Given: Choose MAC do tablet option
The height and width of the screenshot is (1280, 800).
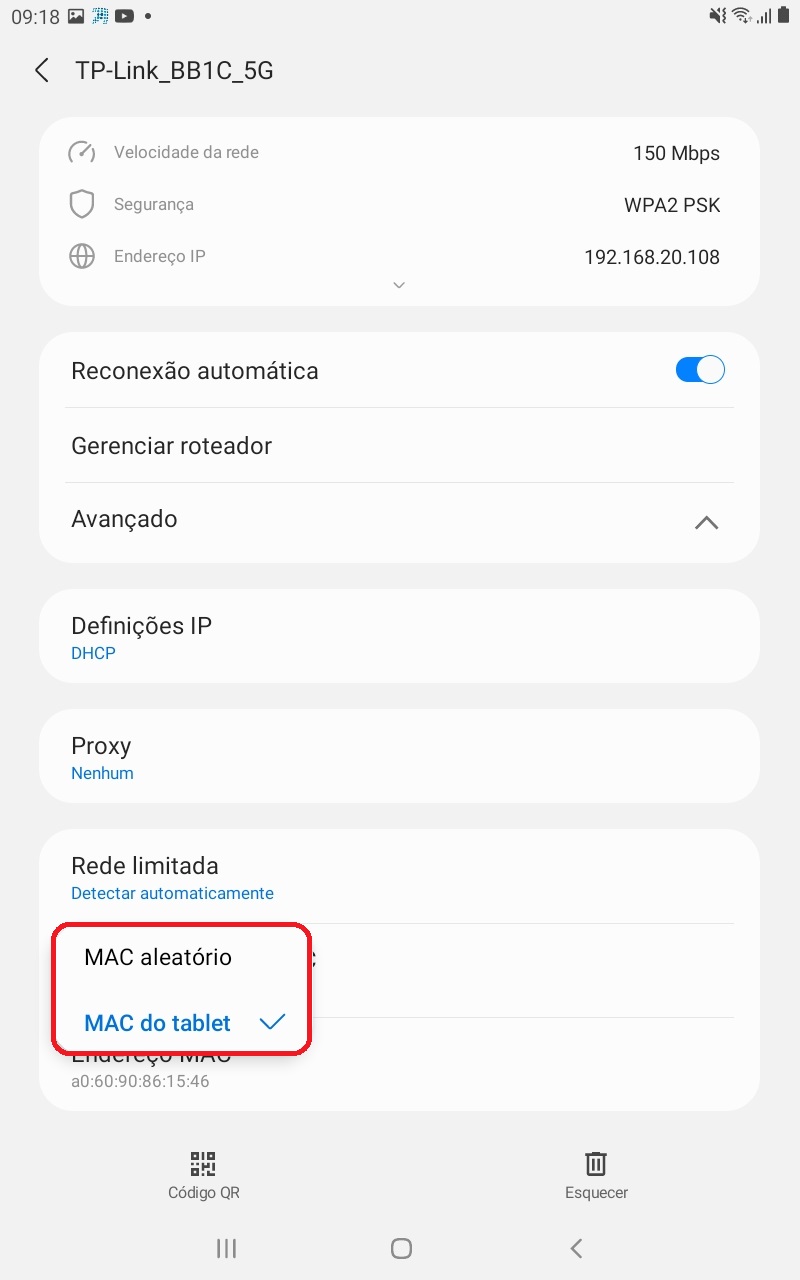Looking at the screenshot, I should (158, 1023).
